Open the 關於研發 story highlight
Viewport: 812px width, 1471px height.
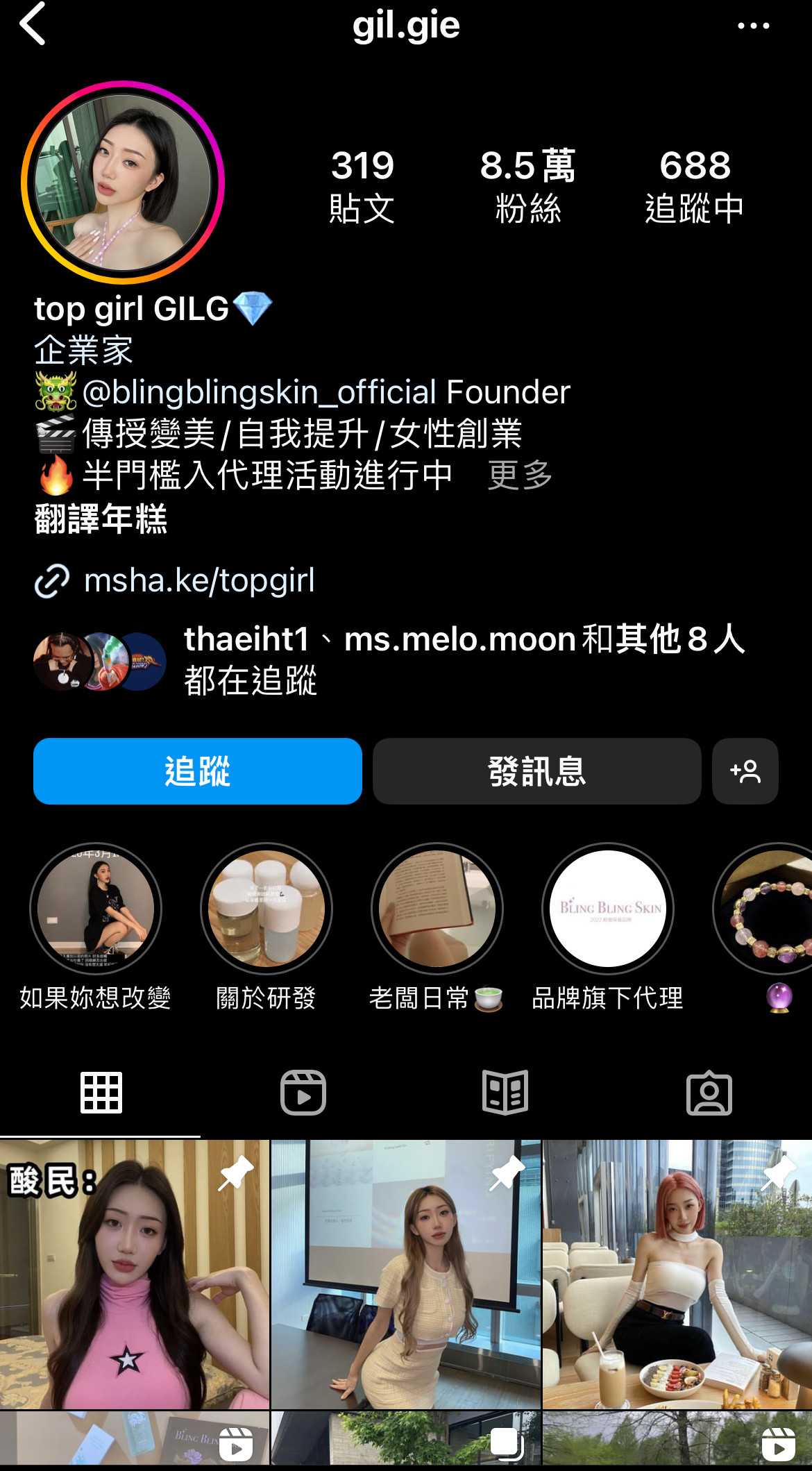coord(267,909)
